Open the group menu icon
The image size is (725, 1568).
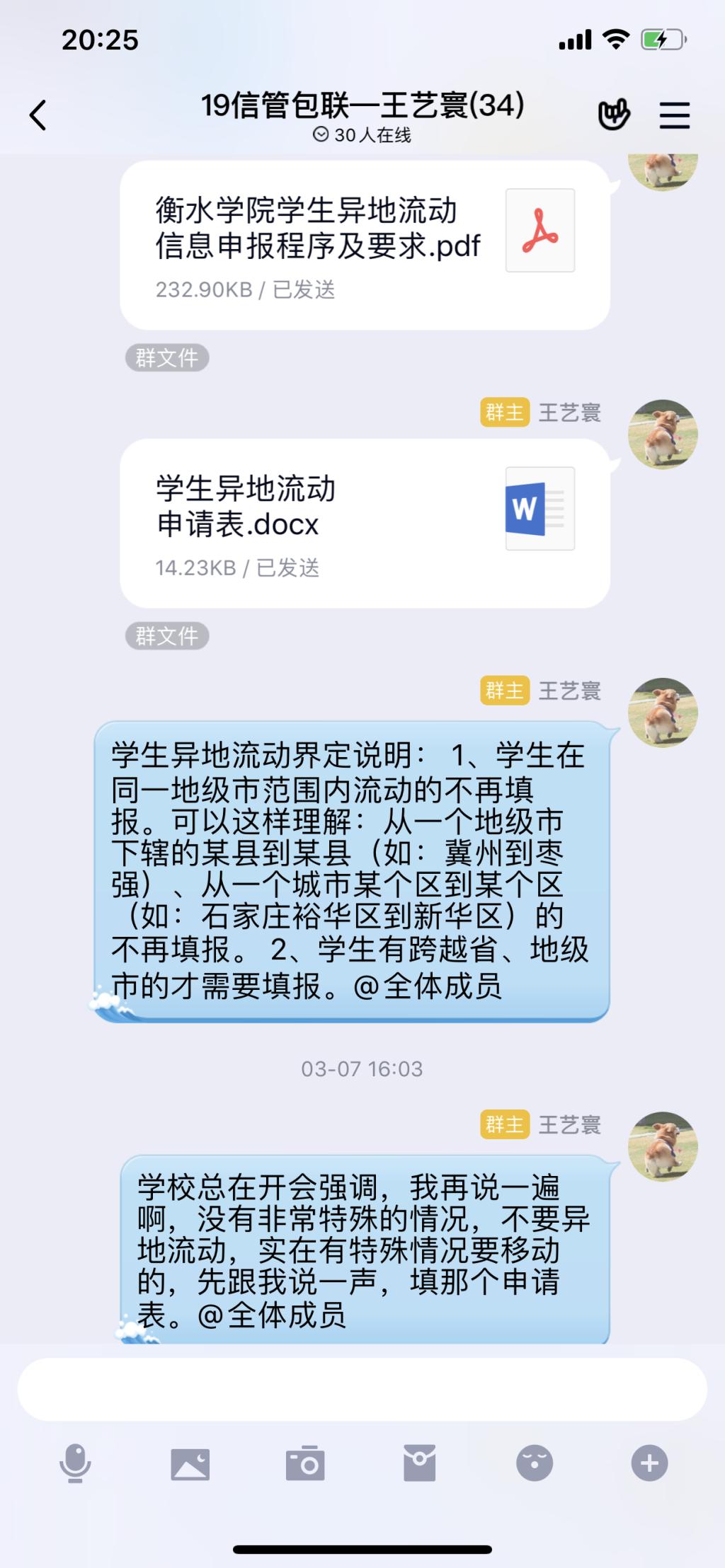click(x=674, y=115)
